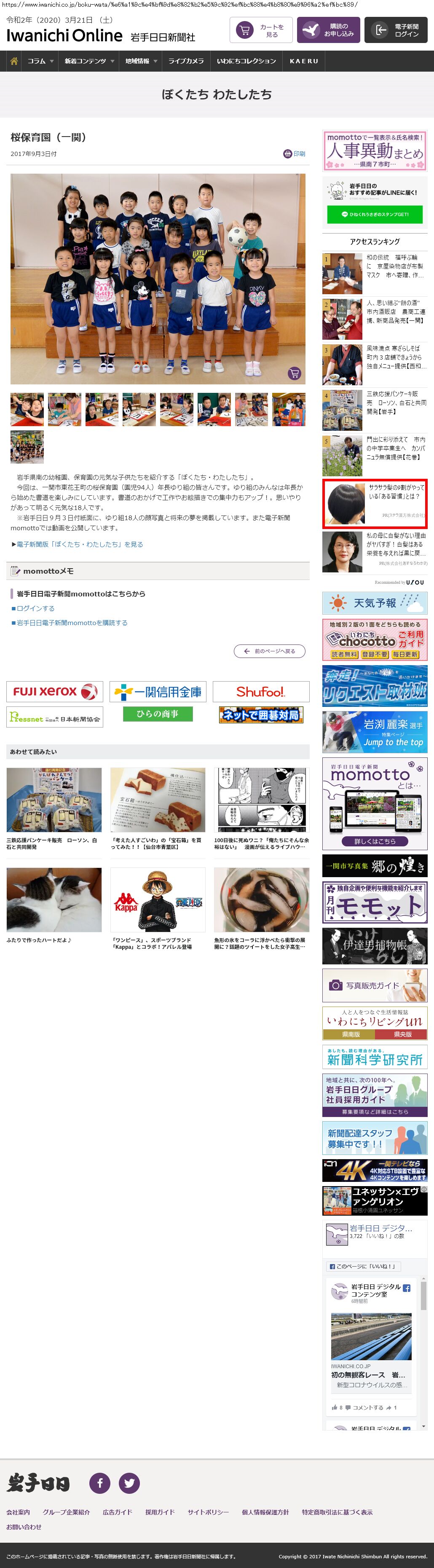Select いわにちコレクション in the navigation bar
This screenshot has height=1568, width=434.
pos(246,61)
